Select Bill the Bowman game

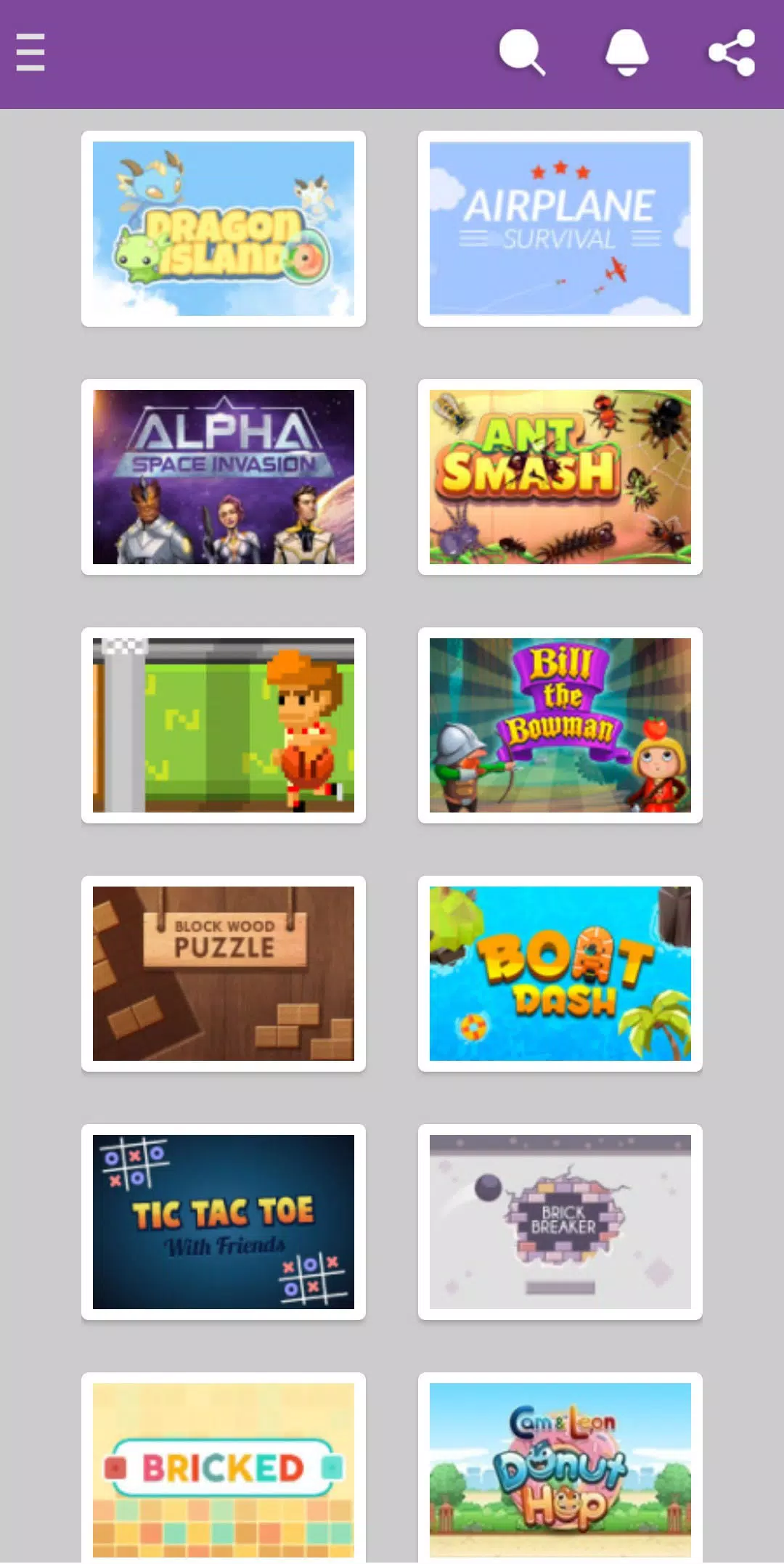[560, 725]
